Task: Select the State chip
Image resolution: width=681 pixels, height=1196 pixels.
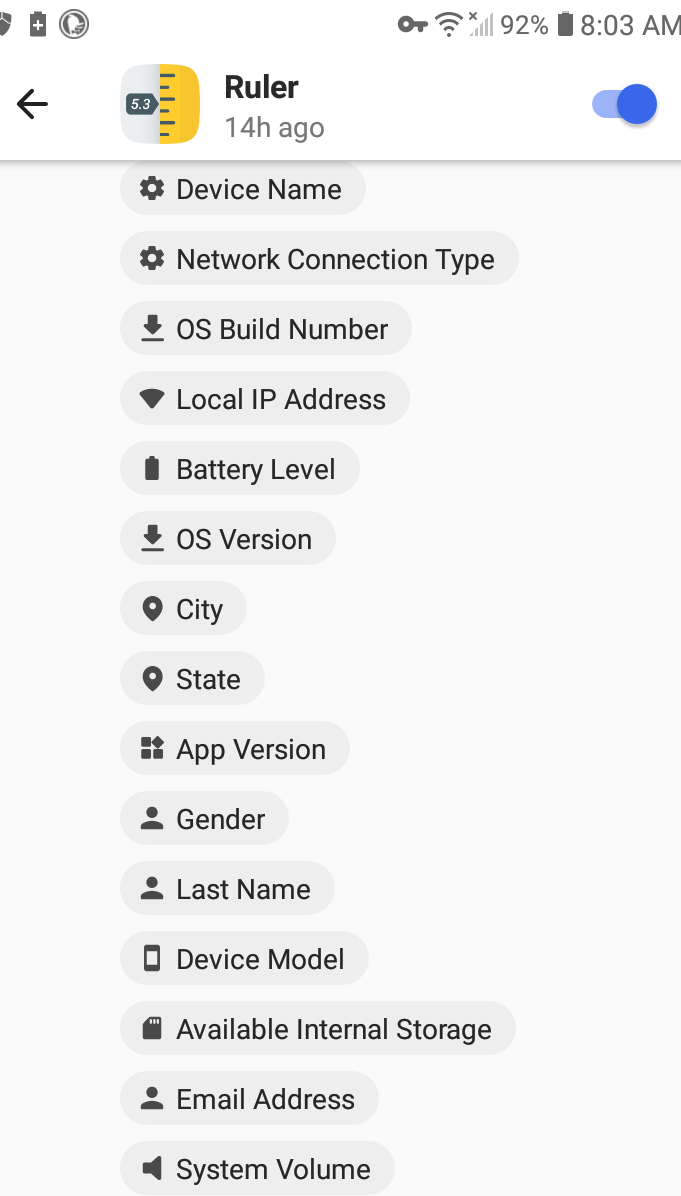Action: pyautogui.click(x=192, y=680)
